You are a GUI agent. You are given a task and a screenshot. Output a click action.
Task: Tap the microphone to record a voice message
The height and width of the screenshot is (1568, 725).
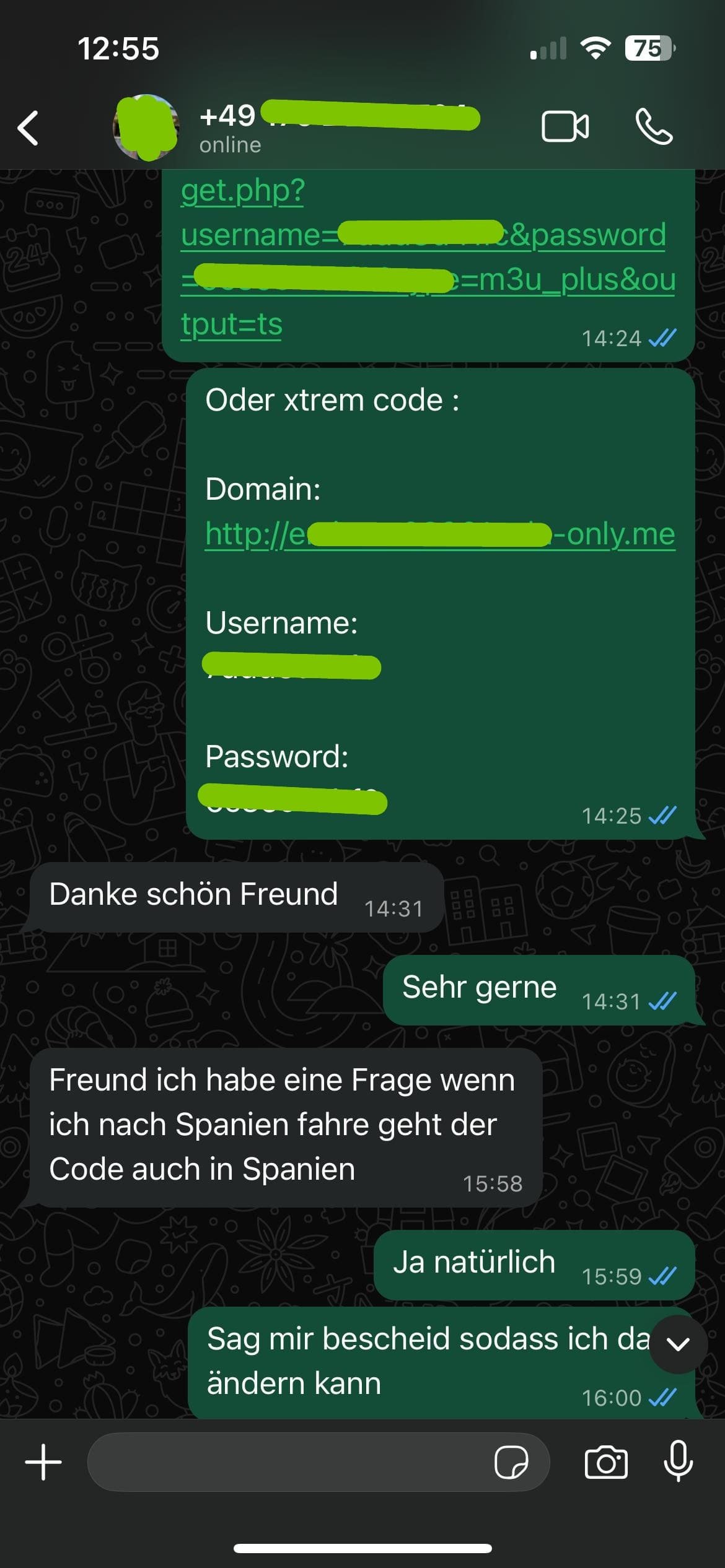click(x=678, y=1461)
